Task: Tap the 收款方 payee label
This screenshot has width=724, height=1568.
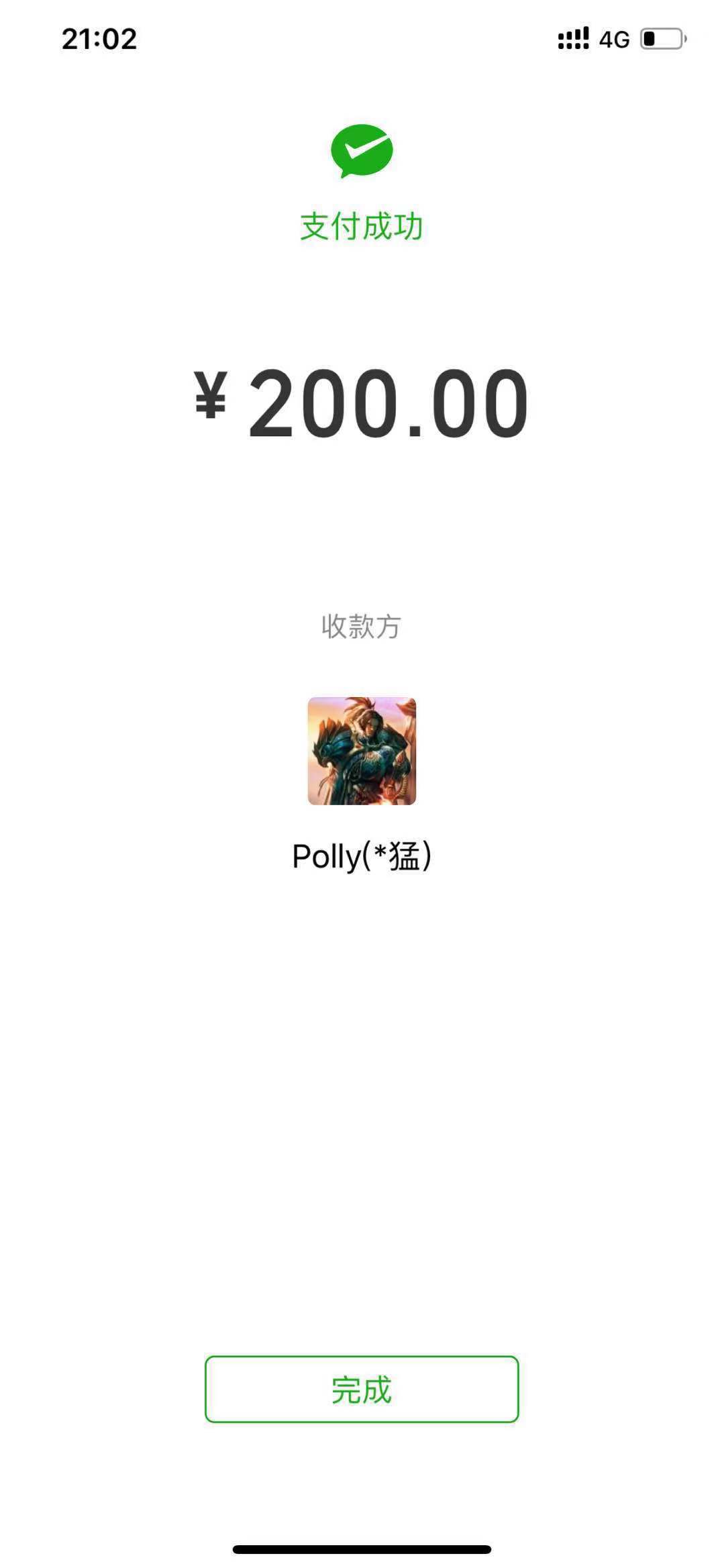Action: tap(361, 625)
